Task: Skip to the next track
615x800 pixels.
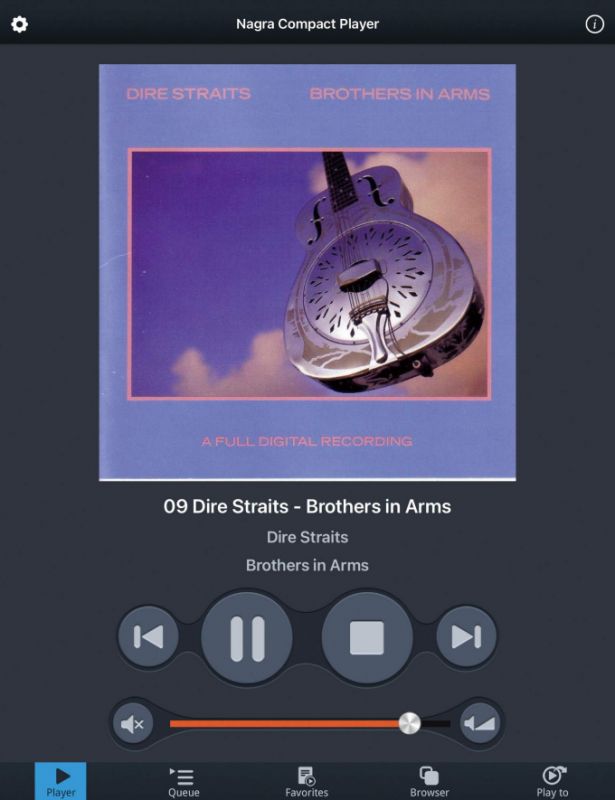Action: (x=466, y=637)
